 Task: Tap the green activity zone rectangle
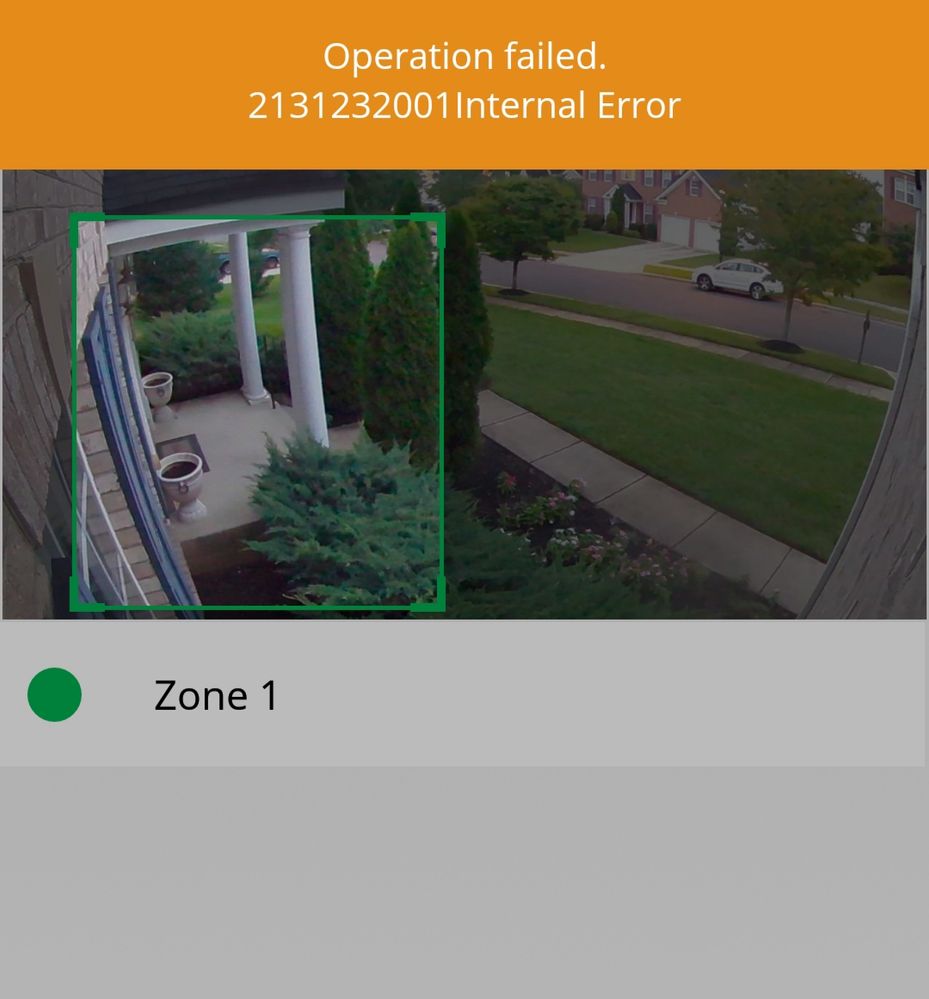point(257,411)
